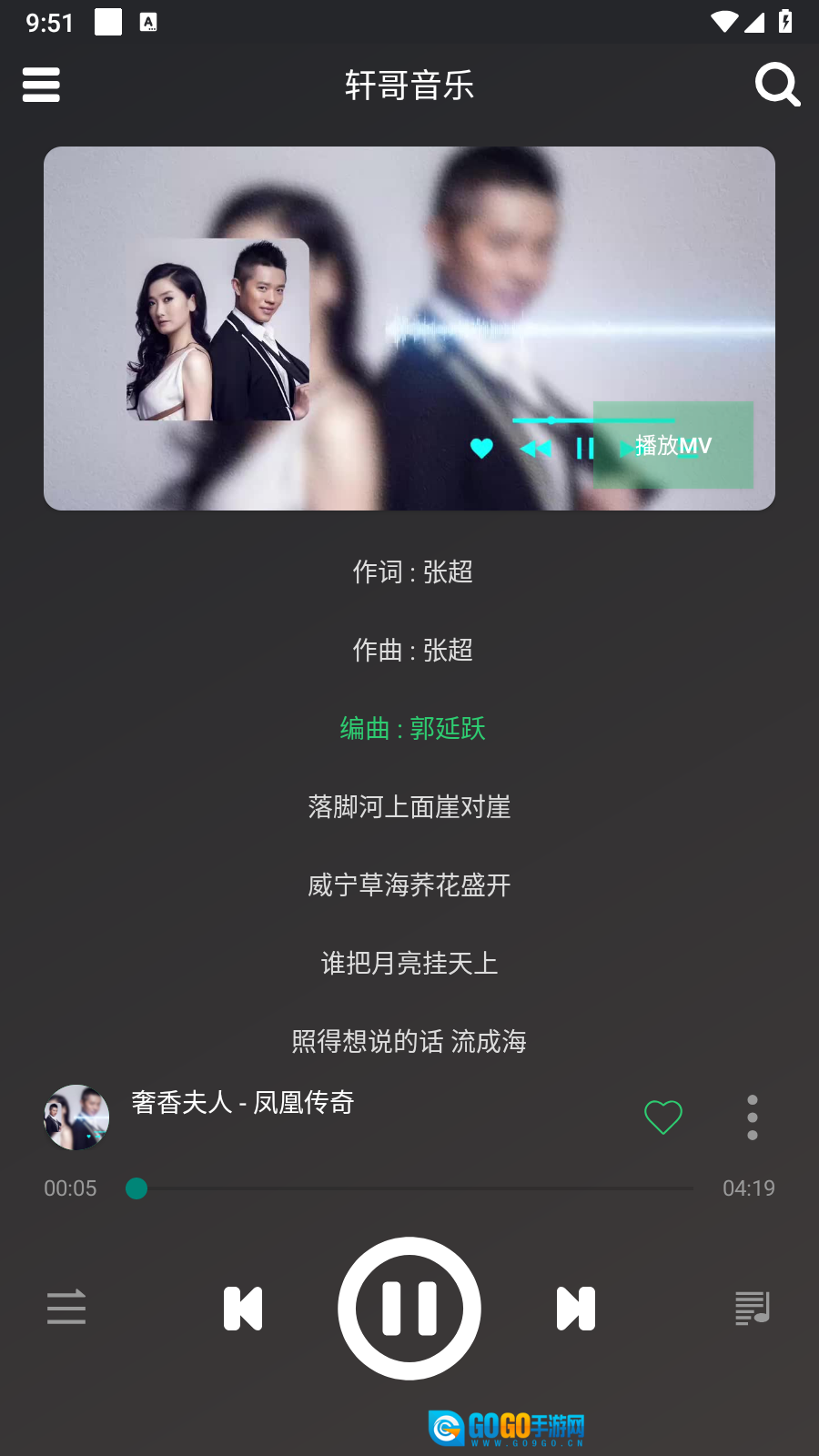The image size is (819, 1456).
Task: Open the search icon
Action: pyautogui.click(x=777, y=85)
